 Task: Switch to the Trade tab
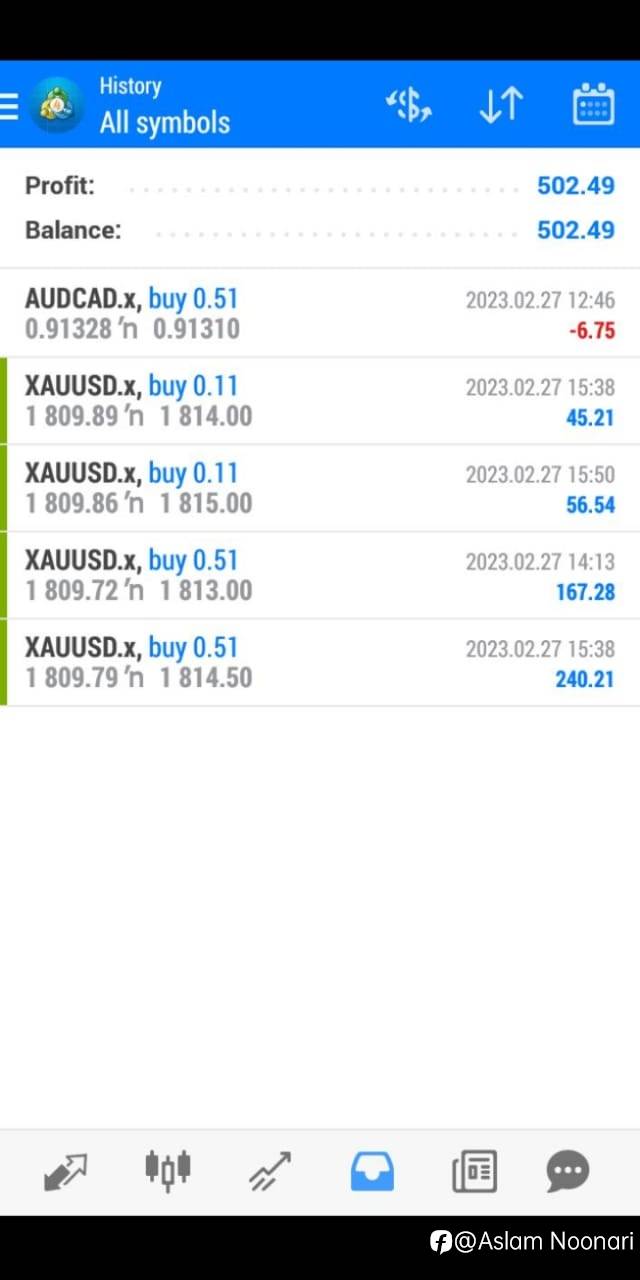pos(270,1171)
